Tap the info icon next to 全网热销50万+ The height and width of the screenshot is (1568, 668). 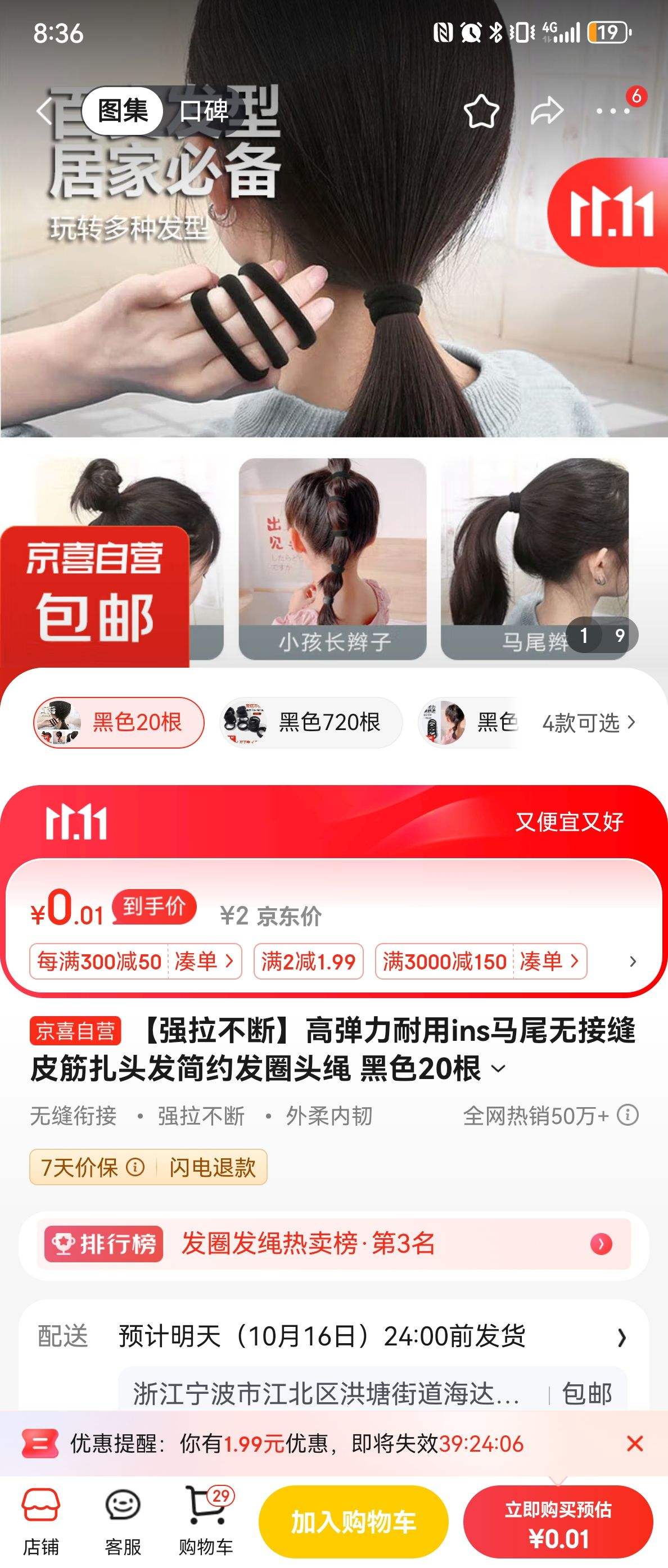(x=627, y=1116)
